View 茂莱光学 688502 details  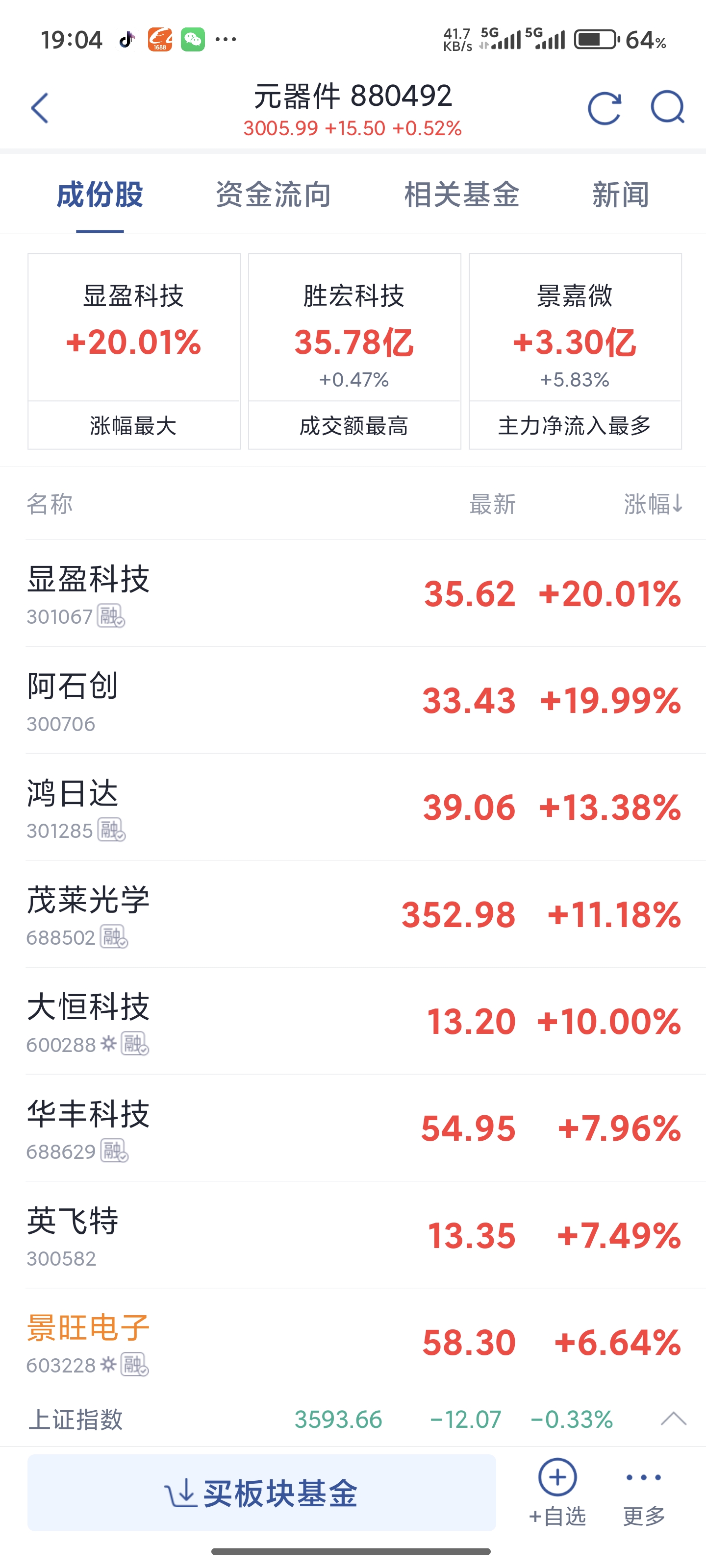353,914
